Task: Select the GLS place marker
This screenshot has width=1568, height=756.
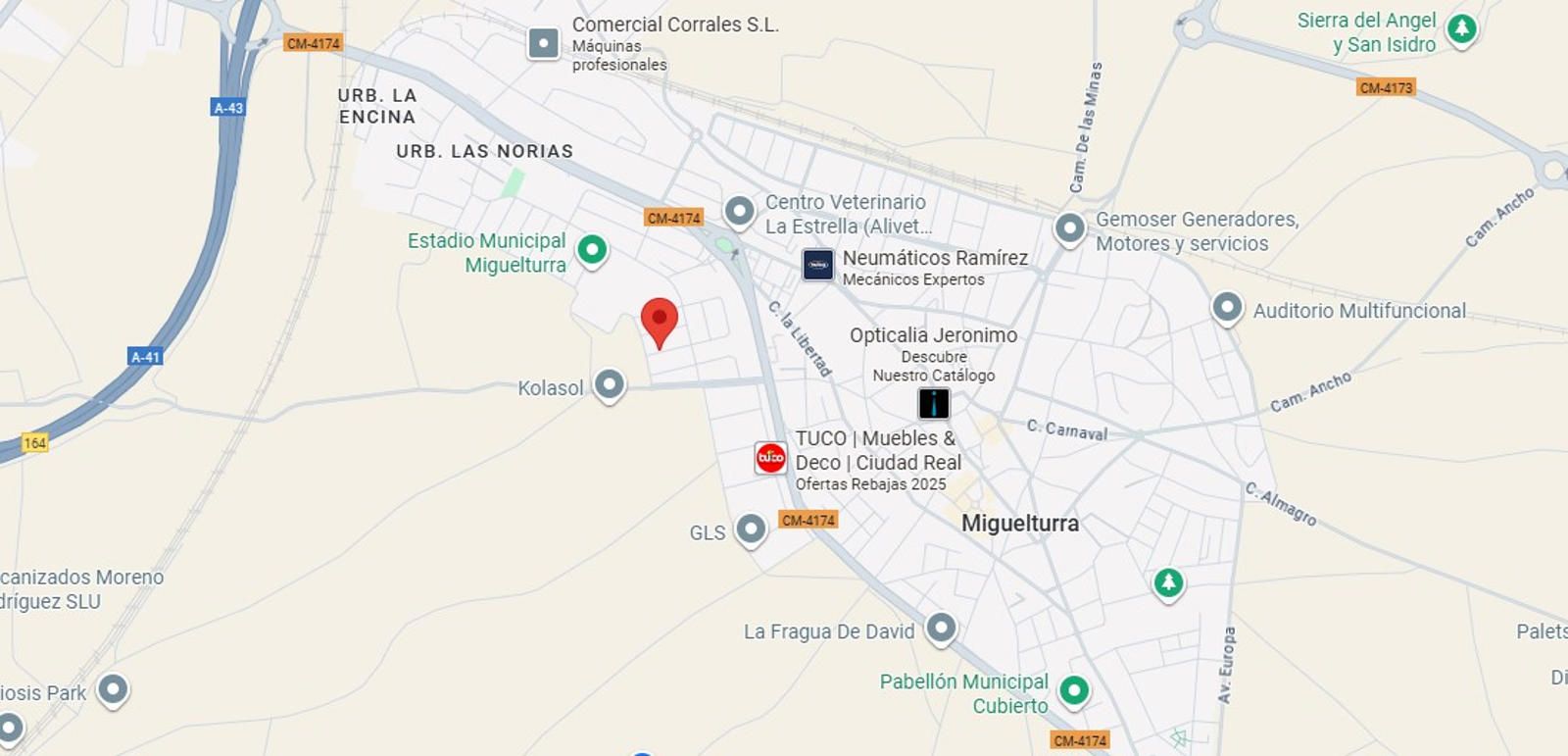Action: [x=751, y=529]
